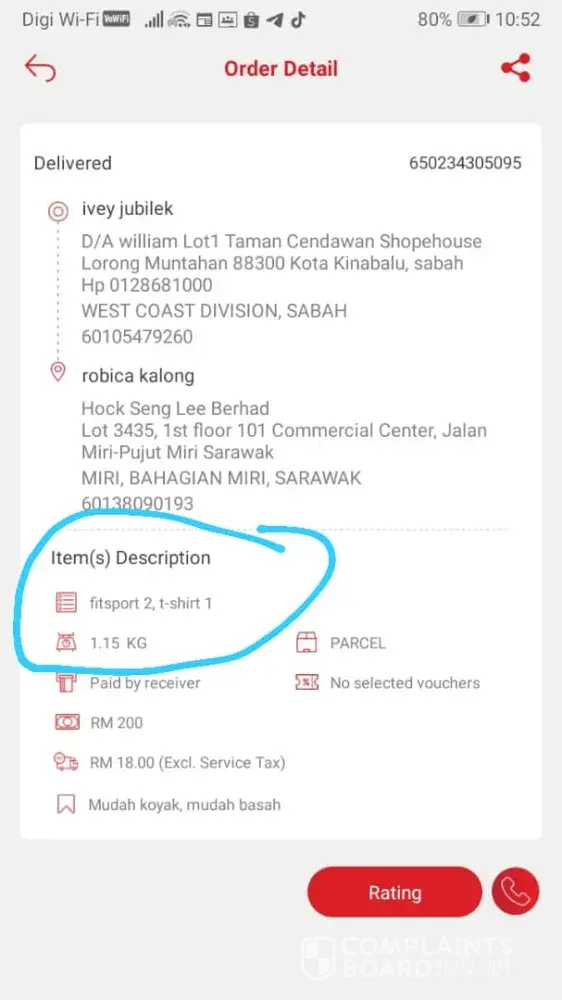This screenshot has height=1000, width=562.
Task: Share this order detail
Action: click(515, 68)
